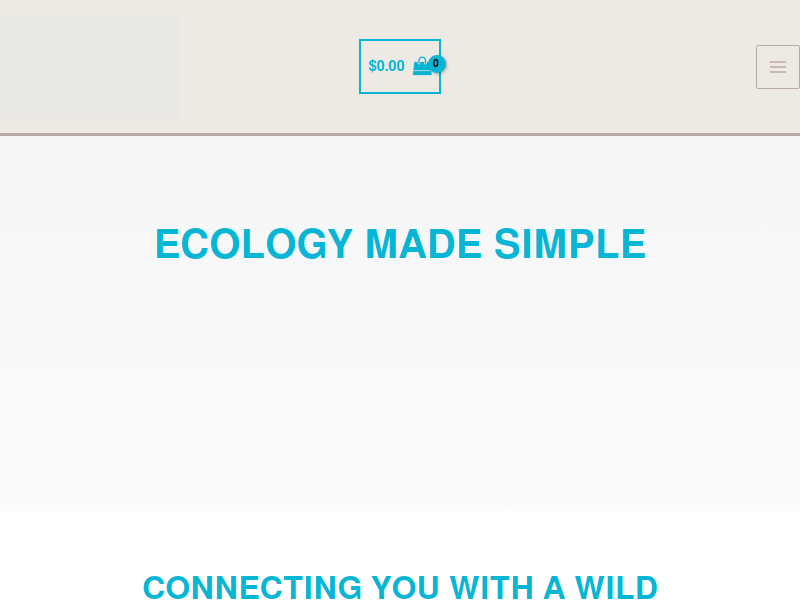
Task: Open the $0.00 shopping cart
Action: 400,66
